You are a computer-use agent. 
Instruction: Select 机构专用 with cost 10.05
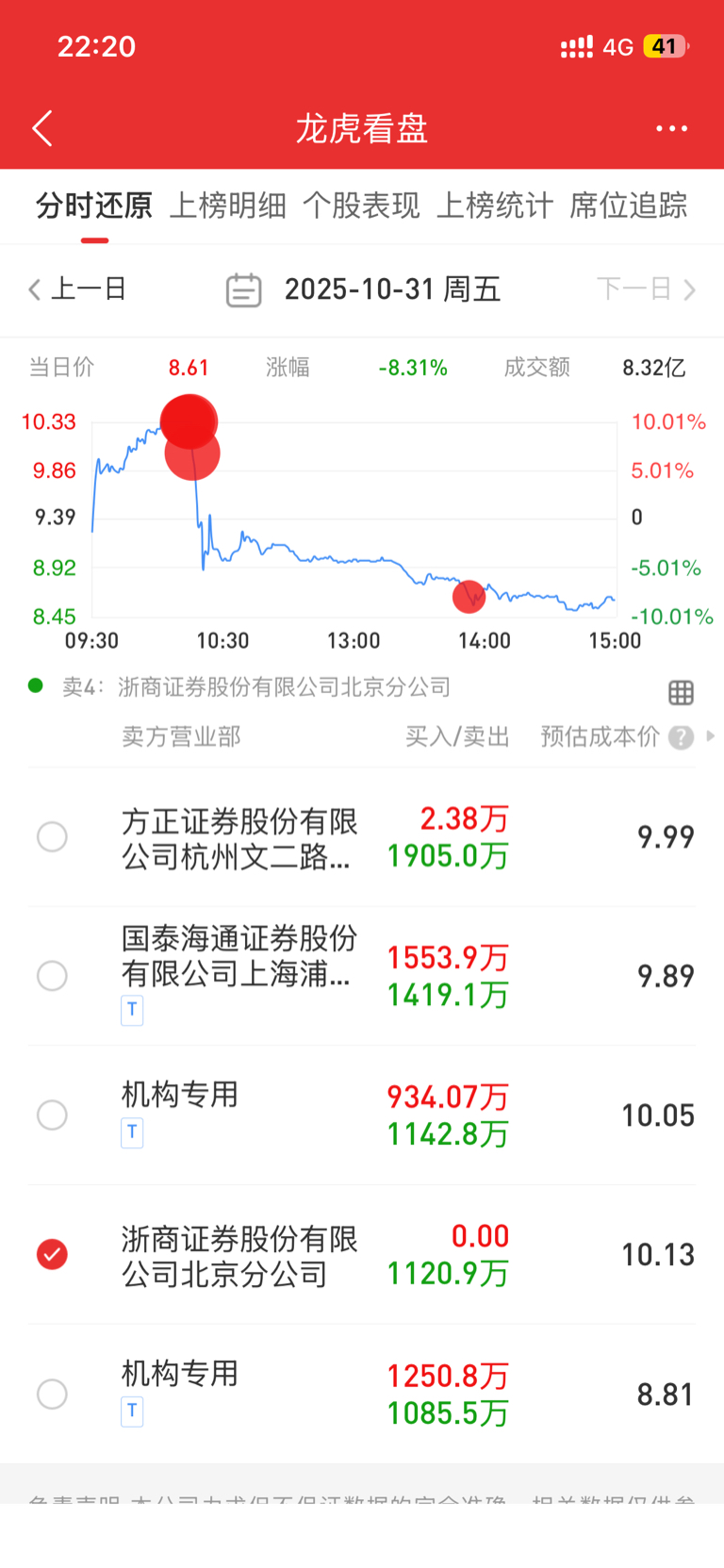pyautogui.click(x=52, y=1114)
